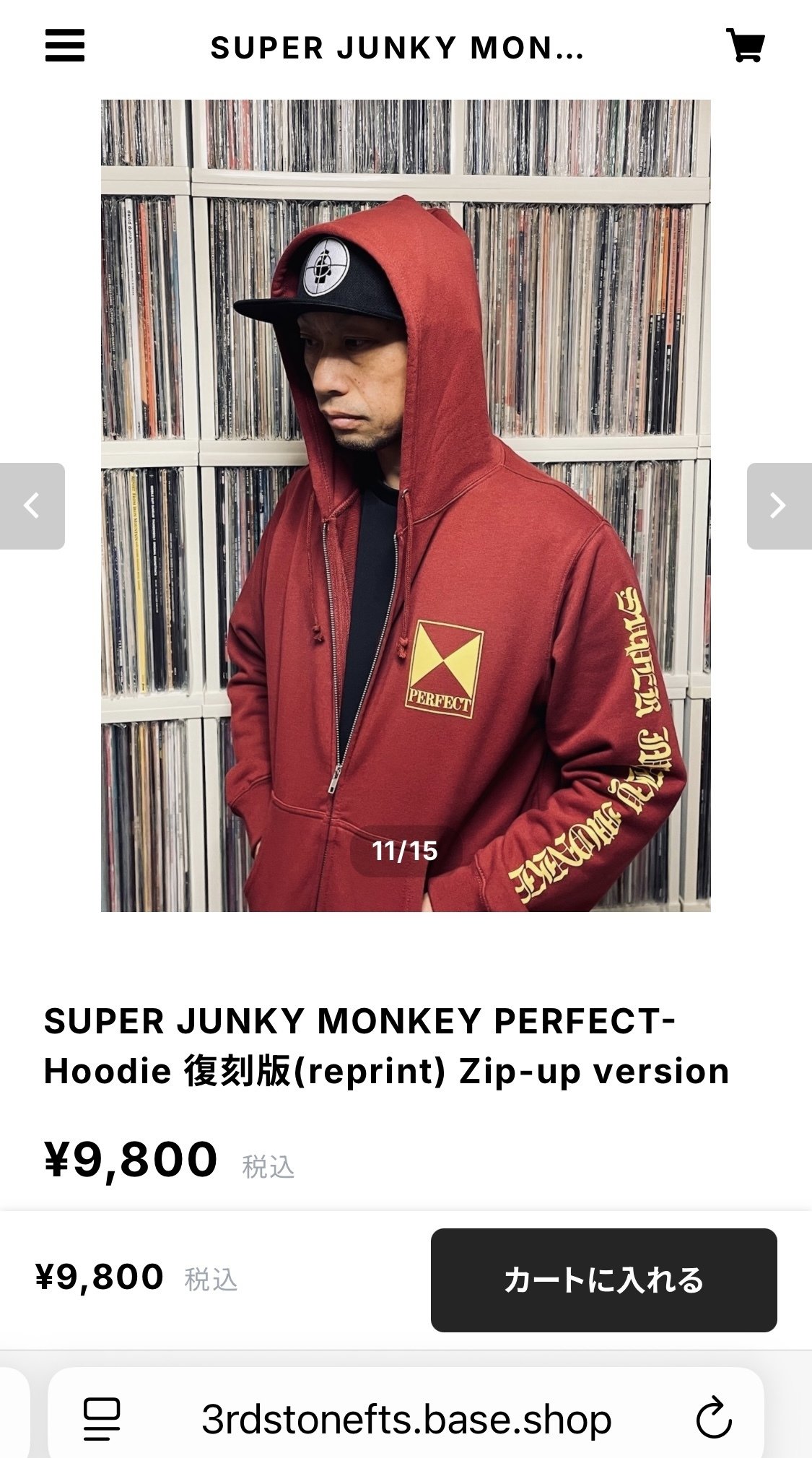Show the next product image

pyautogui.click(x=780, y=506)
